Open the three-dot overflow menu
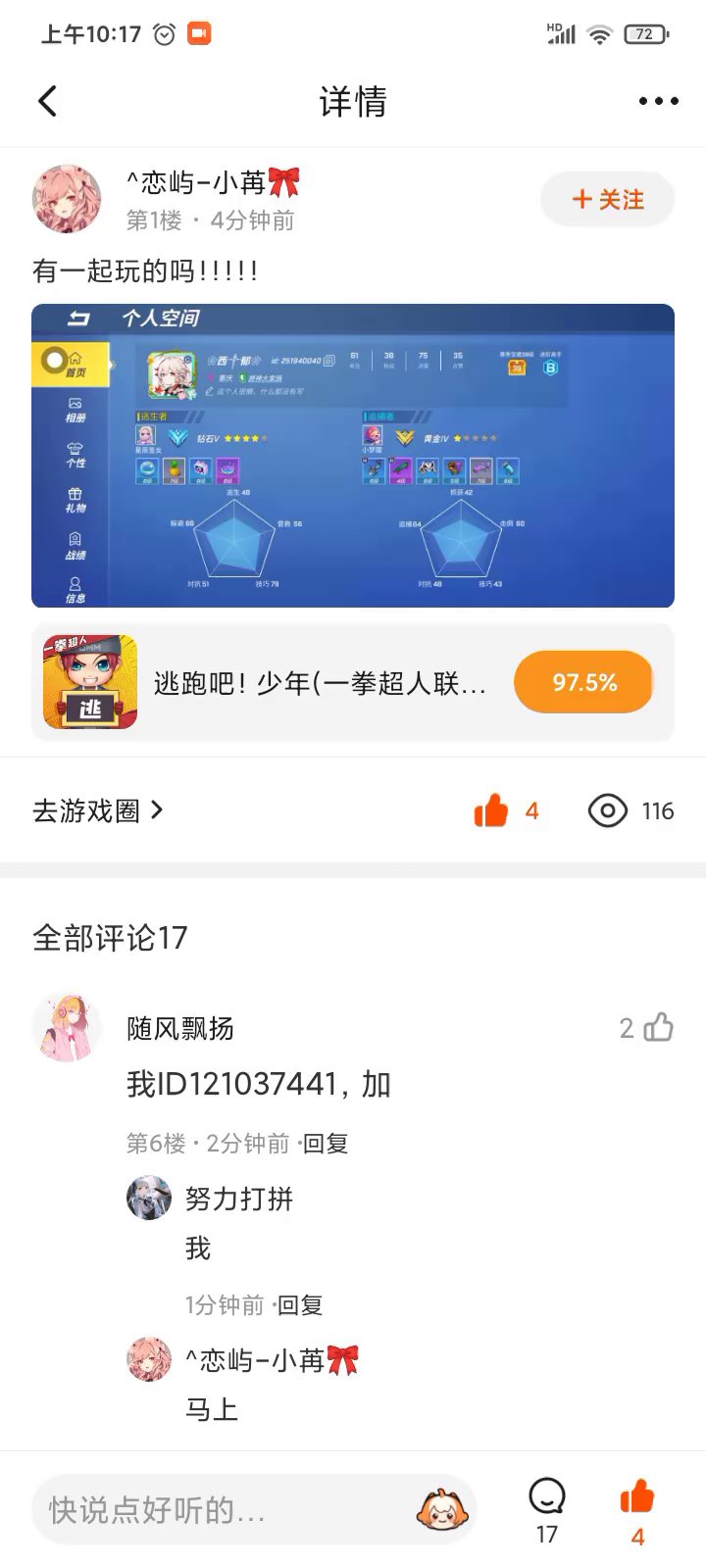This screenshot has height=1568, width=706. [658, 101]
